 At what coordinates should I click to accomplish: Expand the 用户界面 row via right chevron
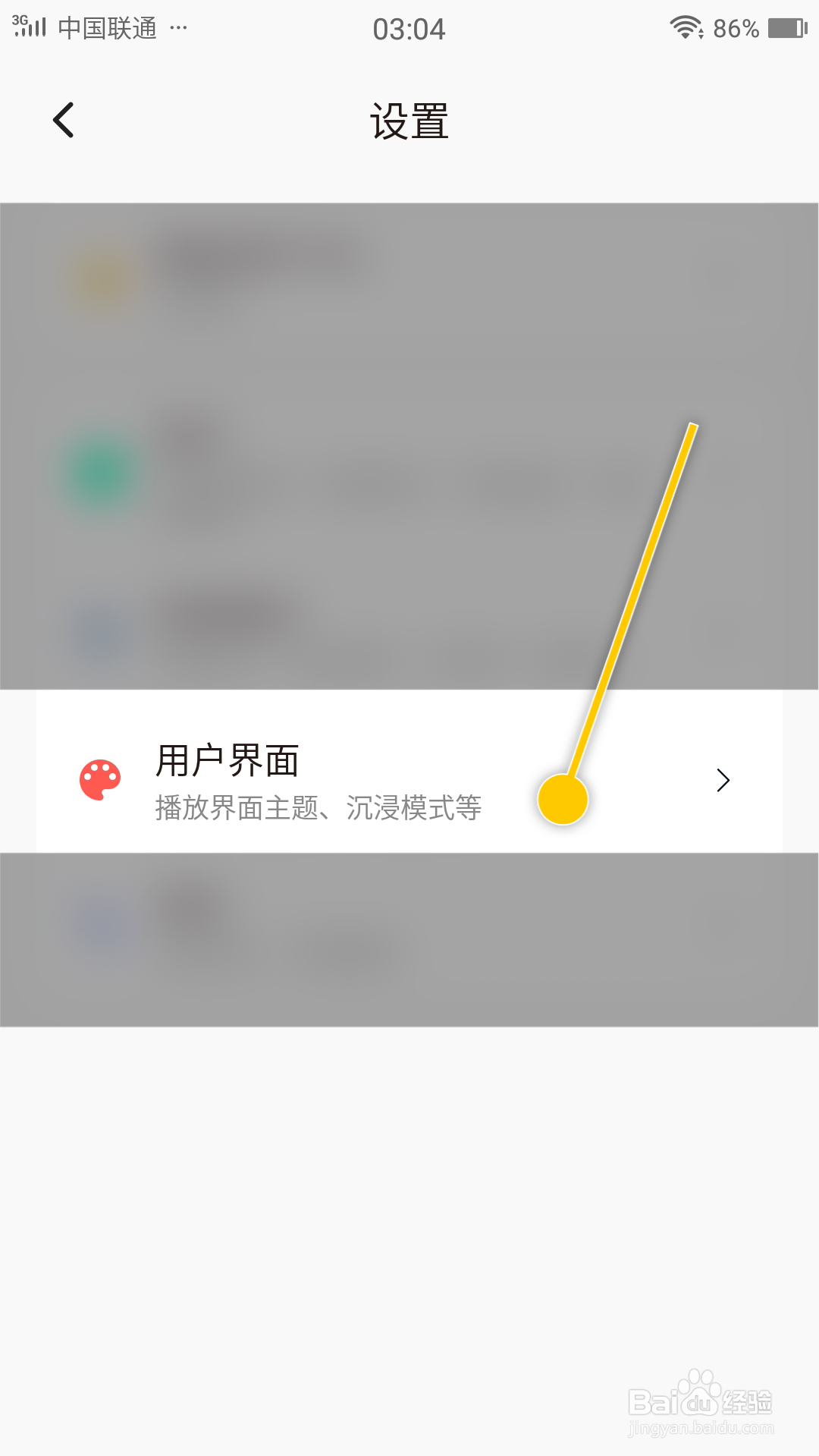click(723, 779)
